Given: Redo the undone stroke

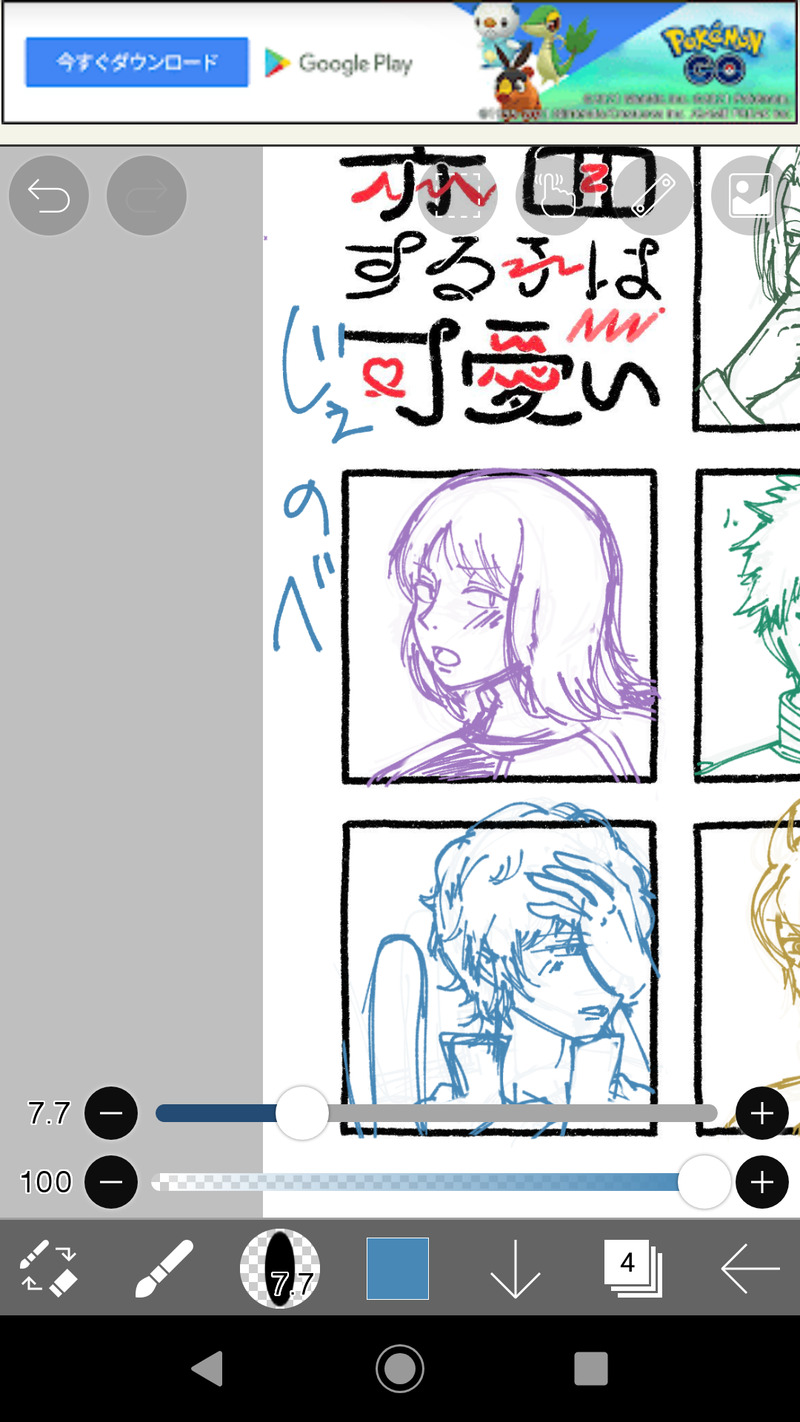Looking at the screenshot, I should 146,196.
